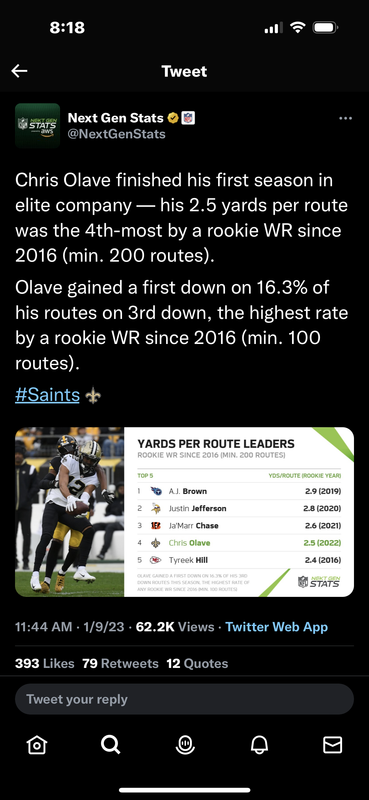This screenshot has width=369, height=800.
Task: Open the notifications bell tab
Action: [x=259, y=745]
